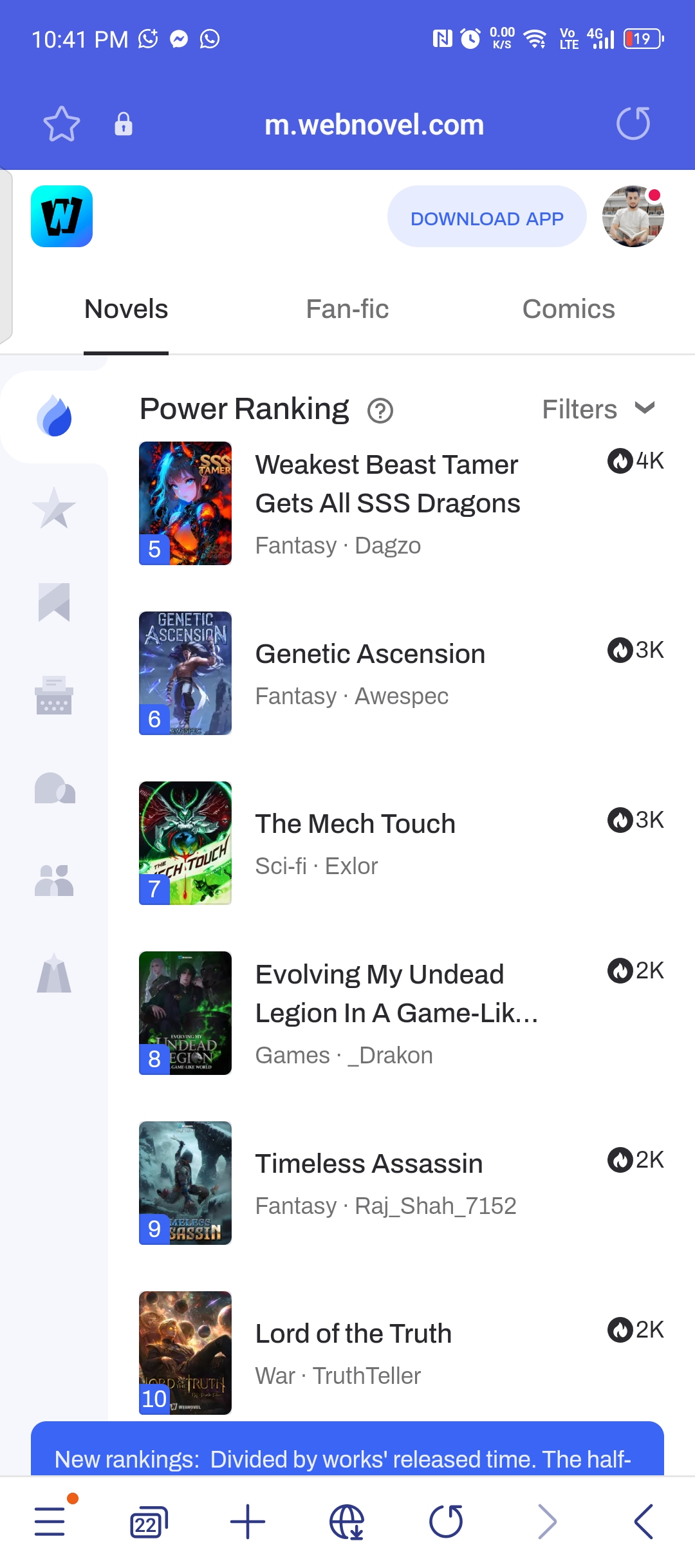The width and height of the screenshot is (695, 1568).
Task: Select the star ranking in the sidebar
Action: (54, 509)
